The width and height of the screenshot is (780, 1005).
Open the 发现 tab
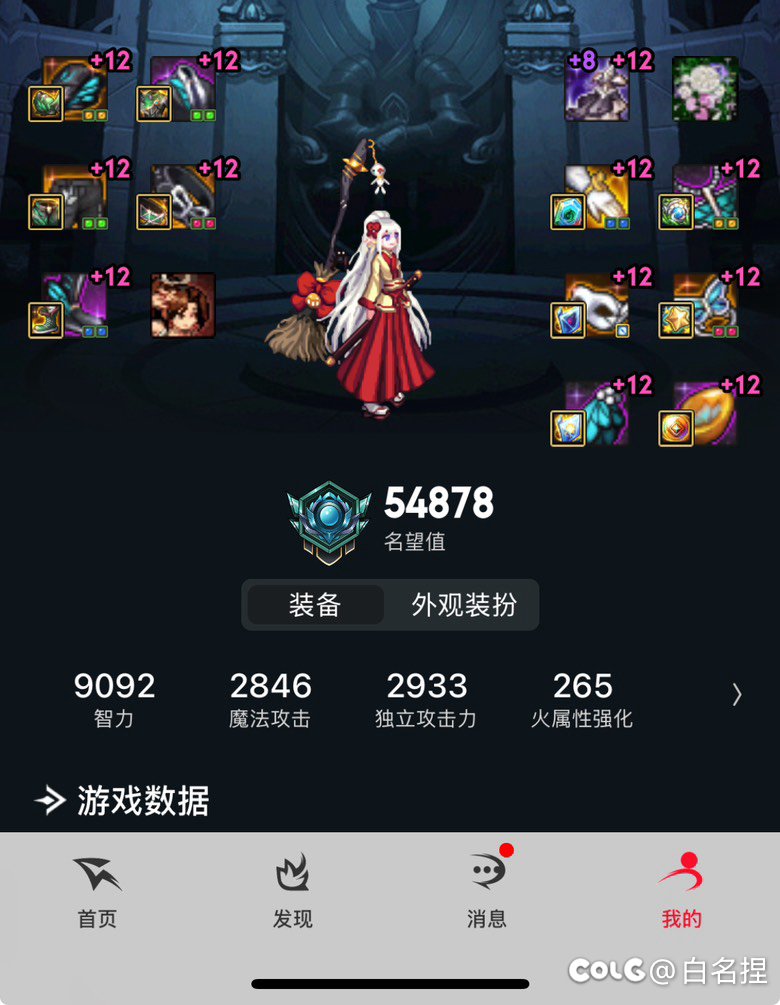pyautogui.click(x=292, y=891)
